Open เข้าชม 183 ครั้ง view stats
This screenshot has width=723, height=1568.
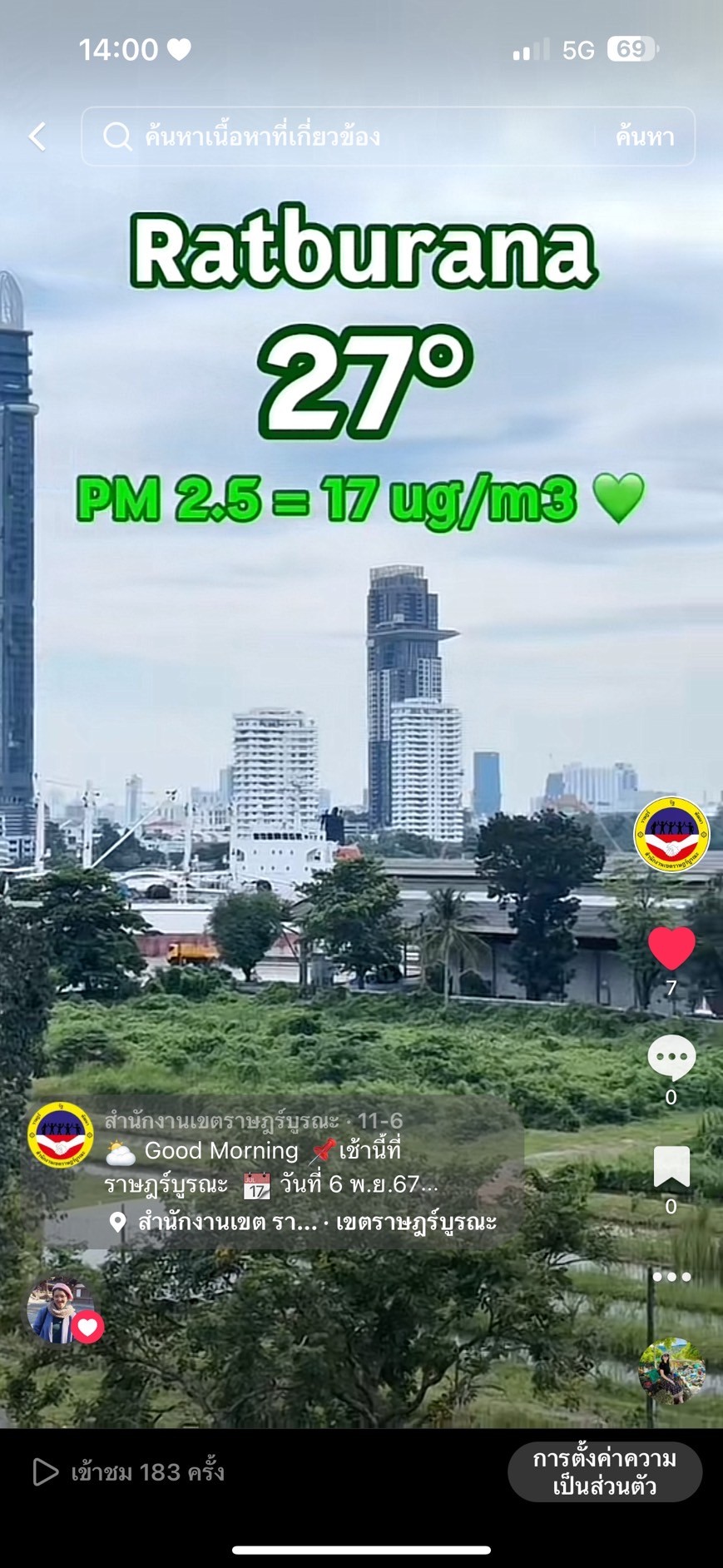(x=129, y=1472)
